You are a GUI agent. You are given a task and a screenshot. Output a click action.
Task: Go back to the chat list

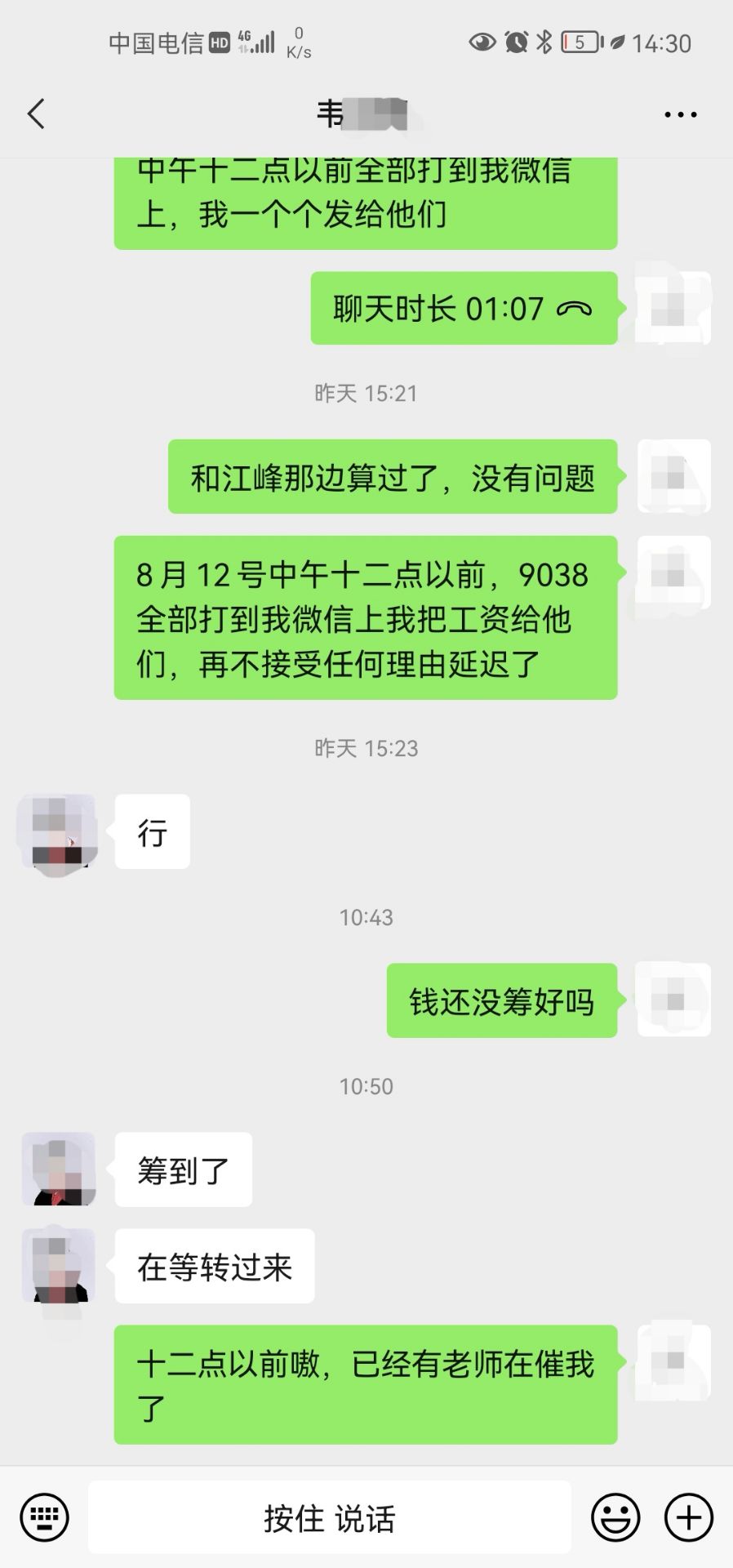click(36, 114)
